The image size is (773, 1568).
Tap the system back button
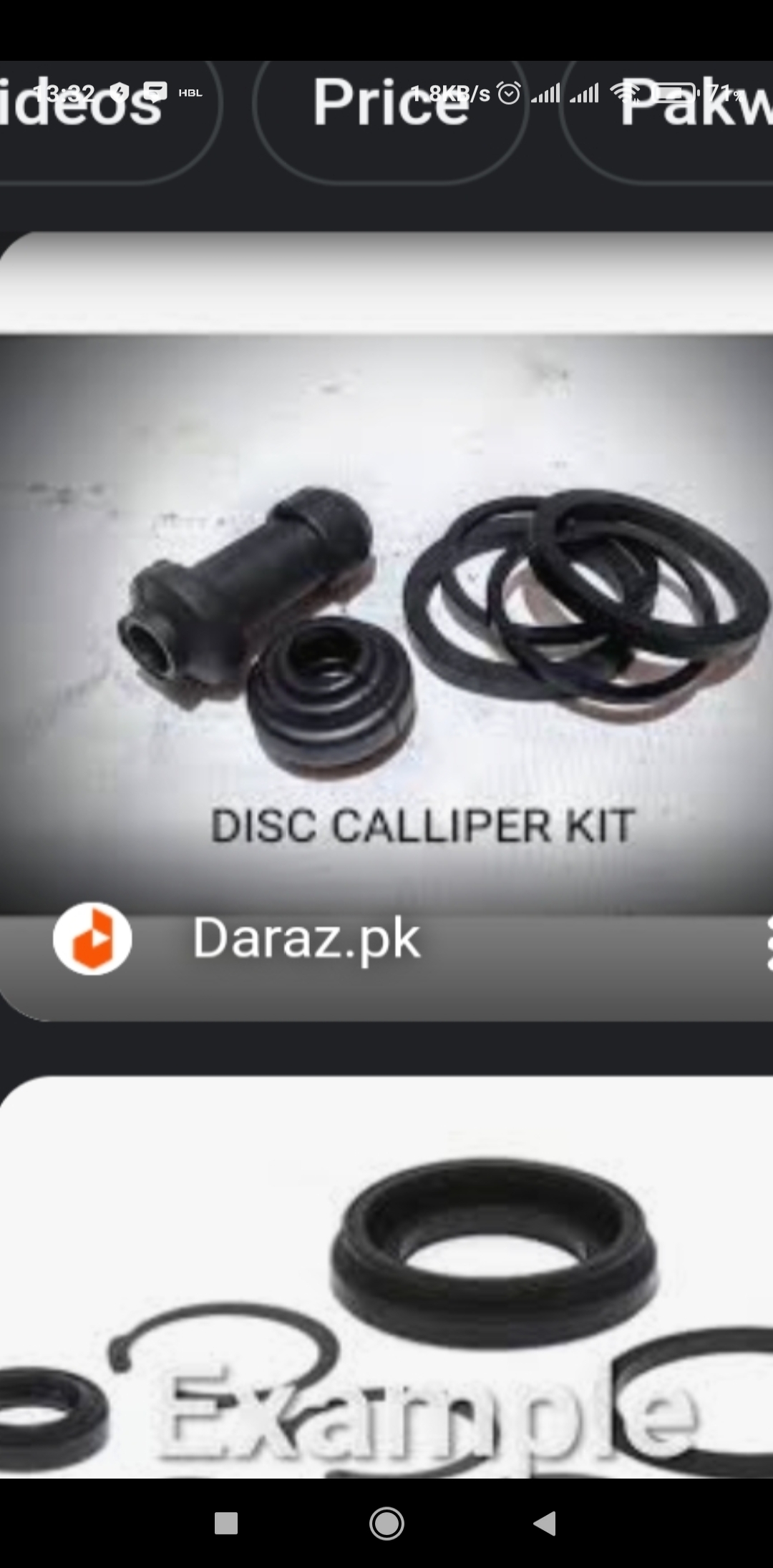545,1523
